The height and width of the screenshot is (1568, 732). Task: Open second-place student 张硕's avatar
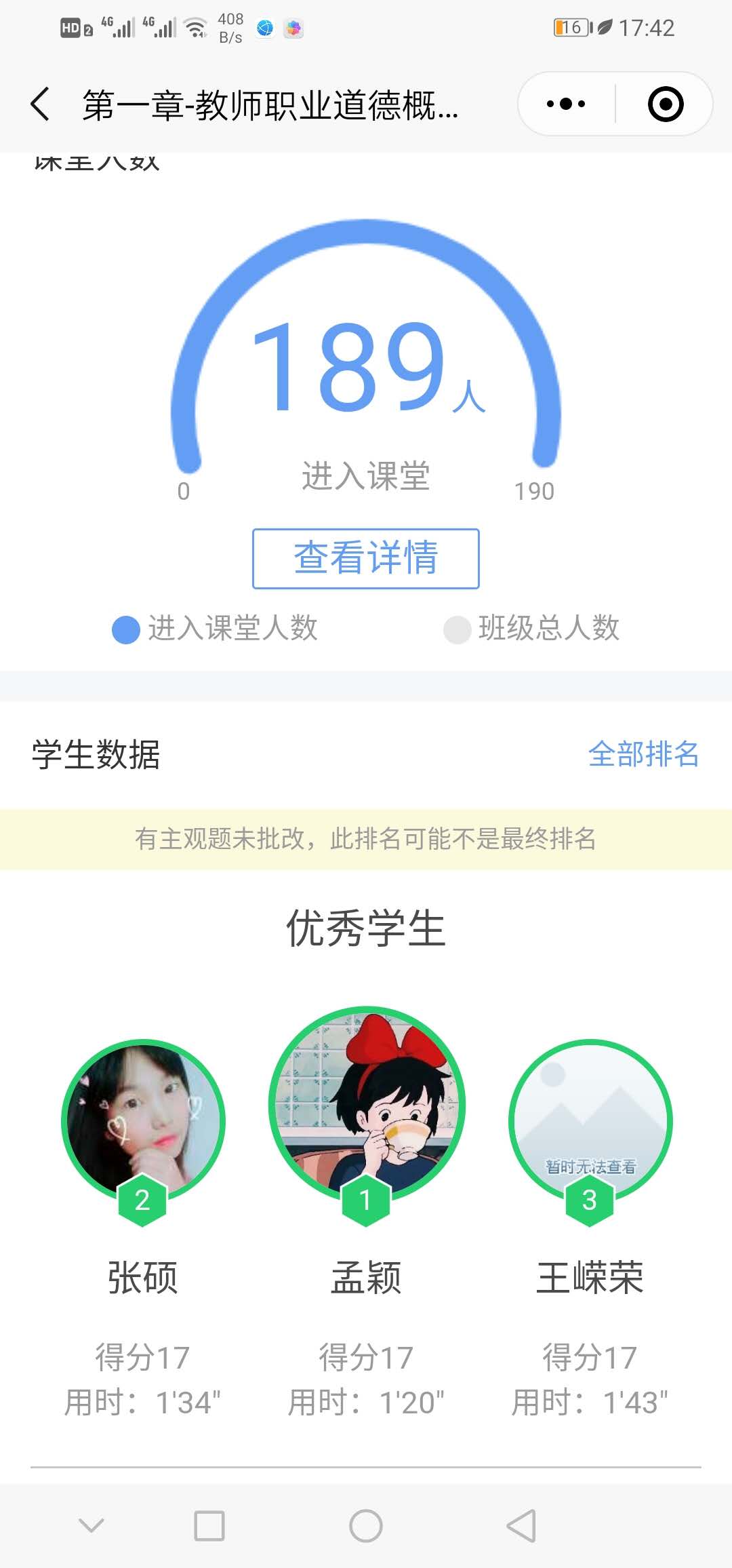pyautogui.click(x=143, y=1120)
